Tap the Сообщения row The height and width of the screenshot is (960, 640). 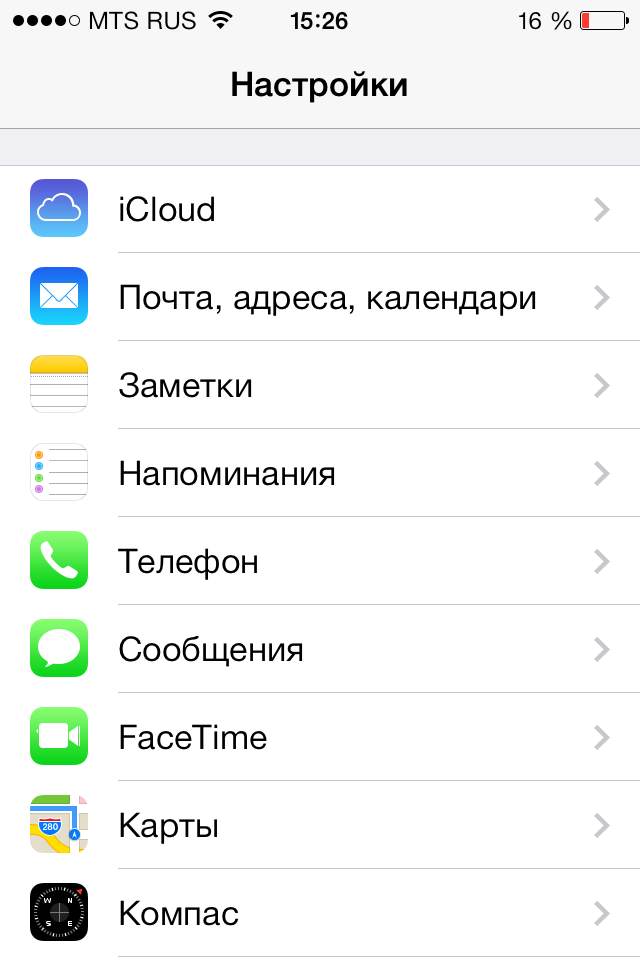tap(320, 649)
